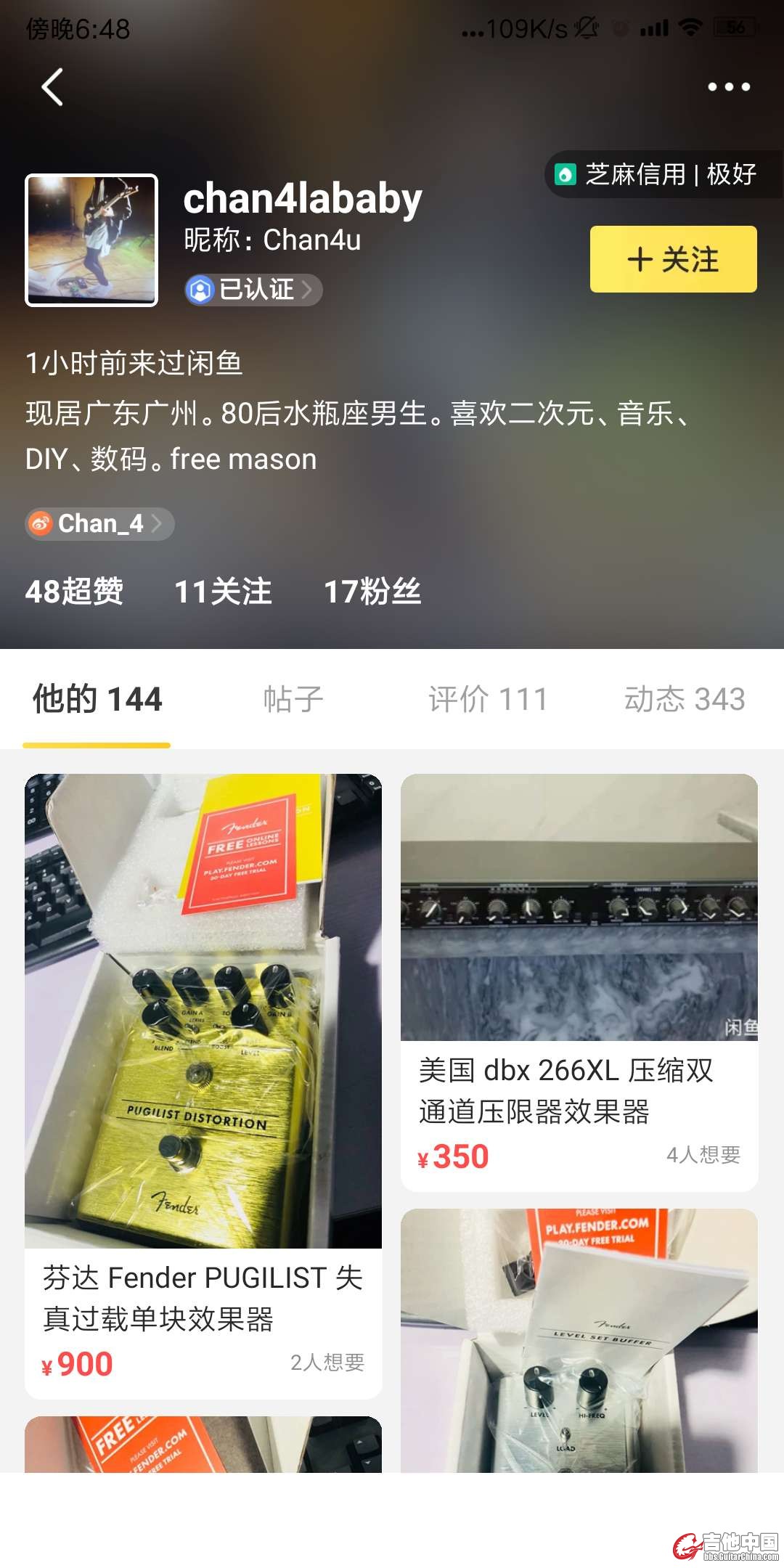The height and width of the screenshot is (1568, 784).
Task: View the 11关注 following list
Action: 223,591
